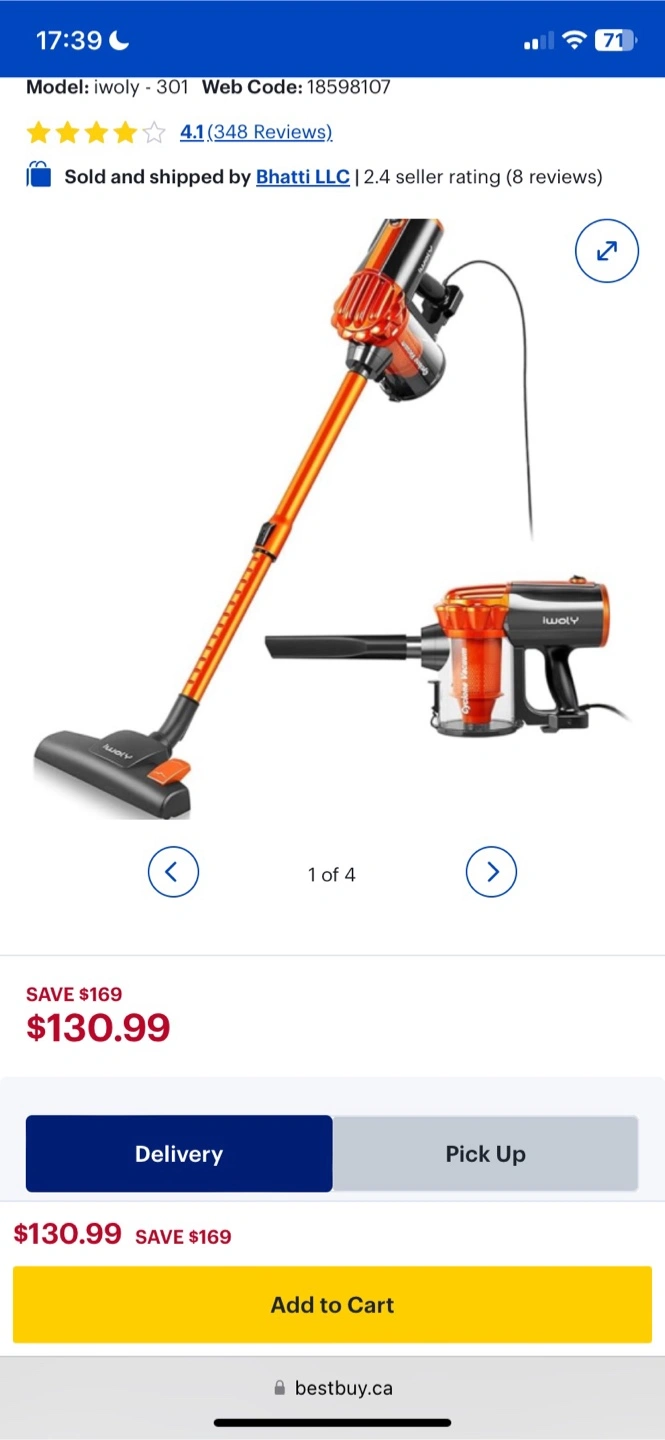This screenshot has height=1440, width=665.
Task: Add the vacuum to cart
Action: [x=332, y=1305]
